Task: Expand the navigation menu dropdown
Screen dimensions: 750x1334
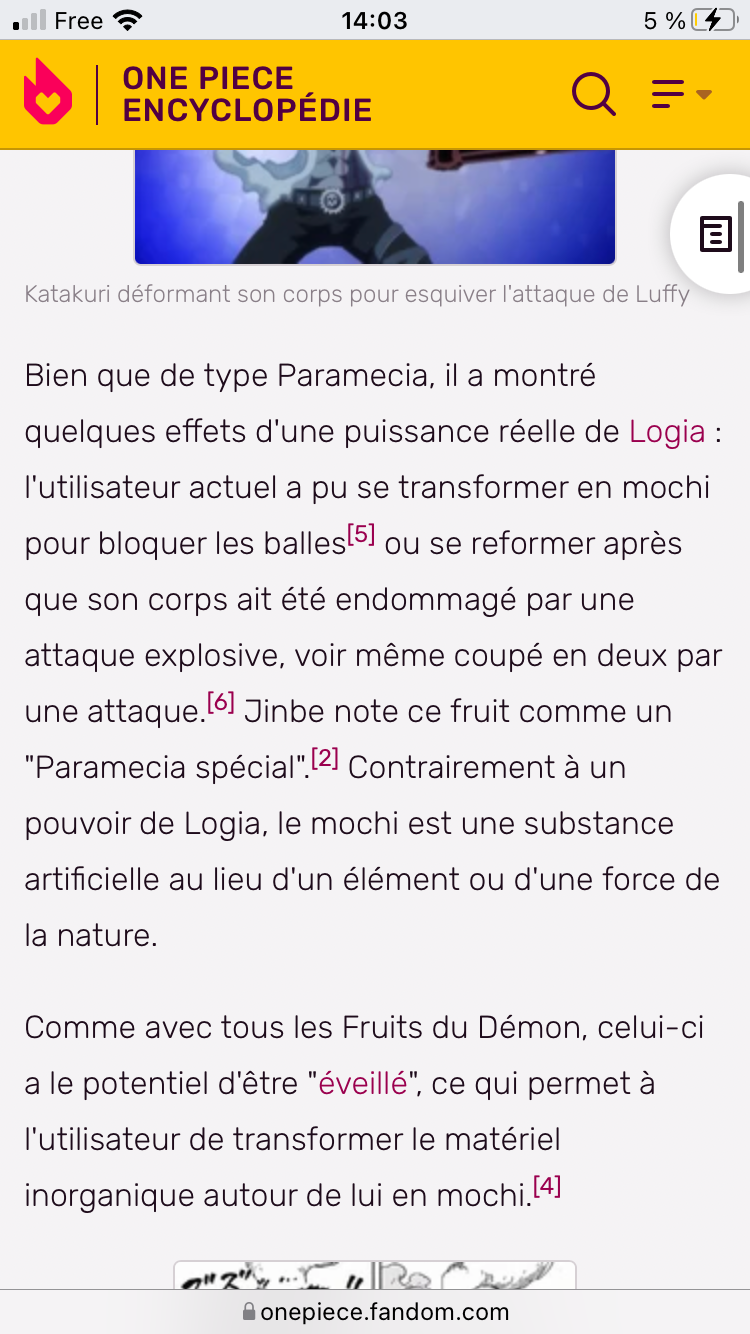Action: (682, 94)
